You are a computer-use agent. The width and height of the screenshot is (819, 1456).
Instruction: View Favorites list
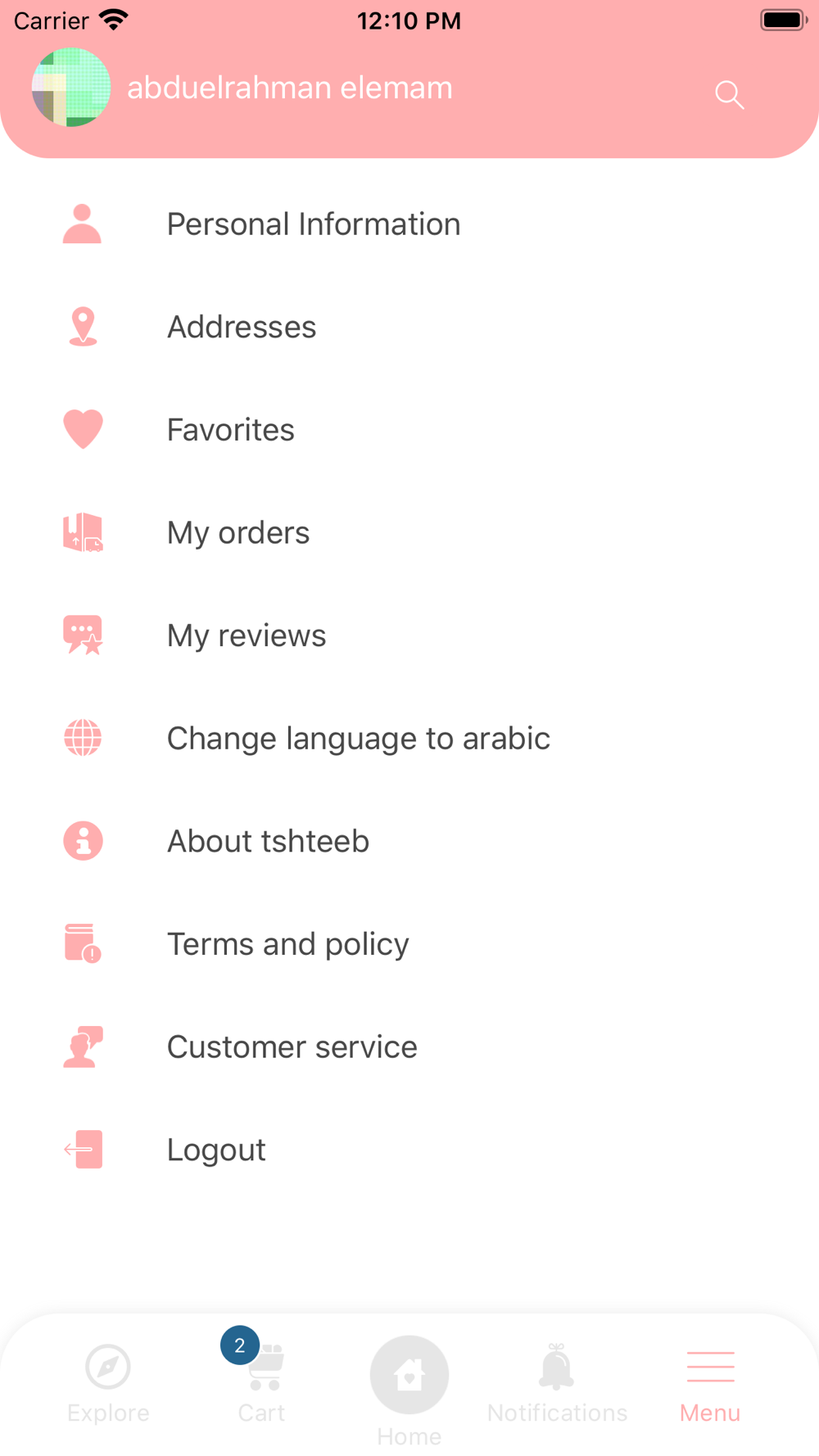409,430
